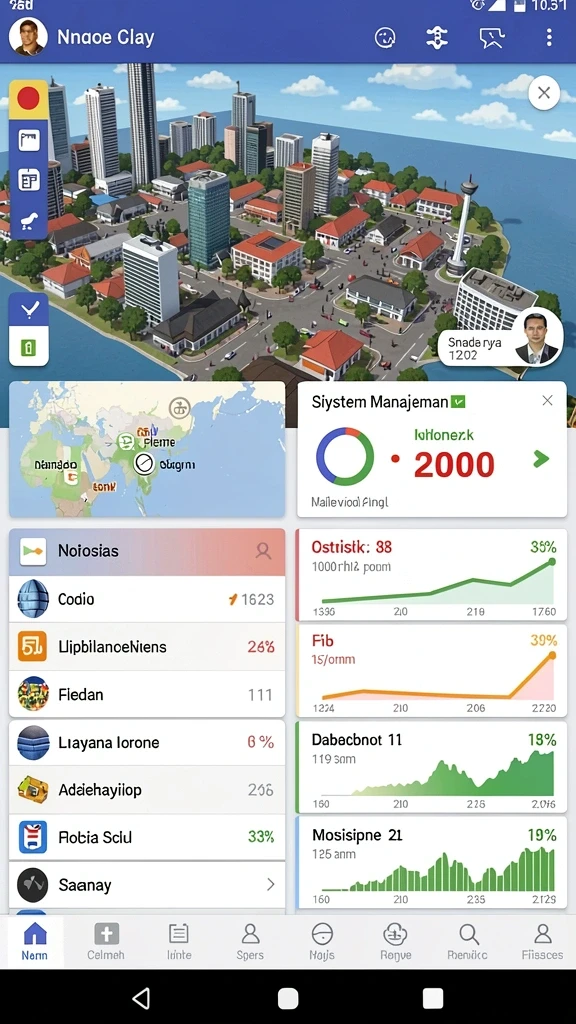The image size is (576, 1024).
Task: Tap the green arrow next to 2000
Action: pyautogui.click(x=541, y=459)
